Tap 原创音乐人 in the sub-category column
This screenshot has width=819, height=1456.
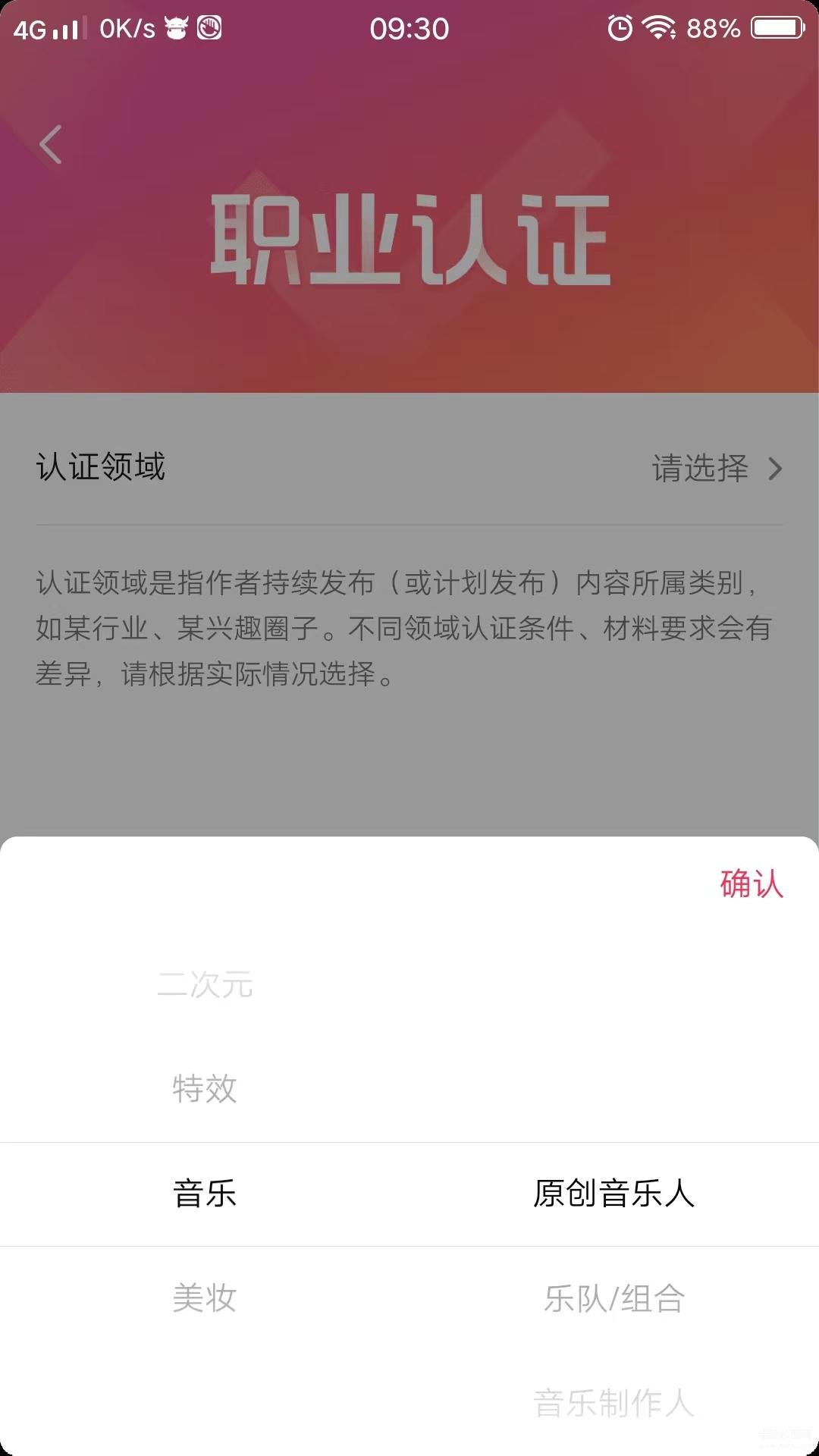tap(614, 1194)
